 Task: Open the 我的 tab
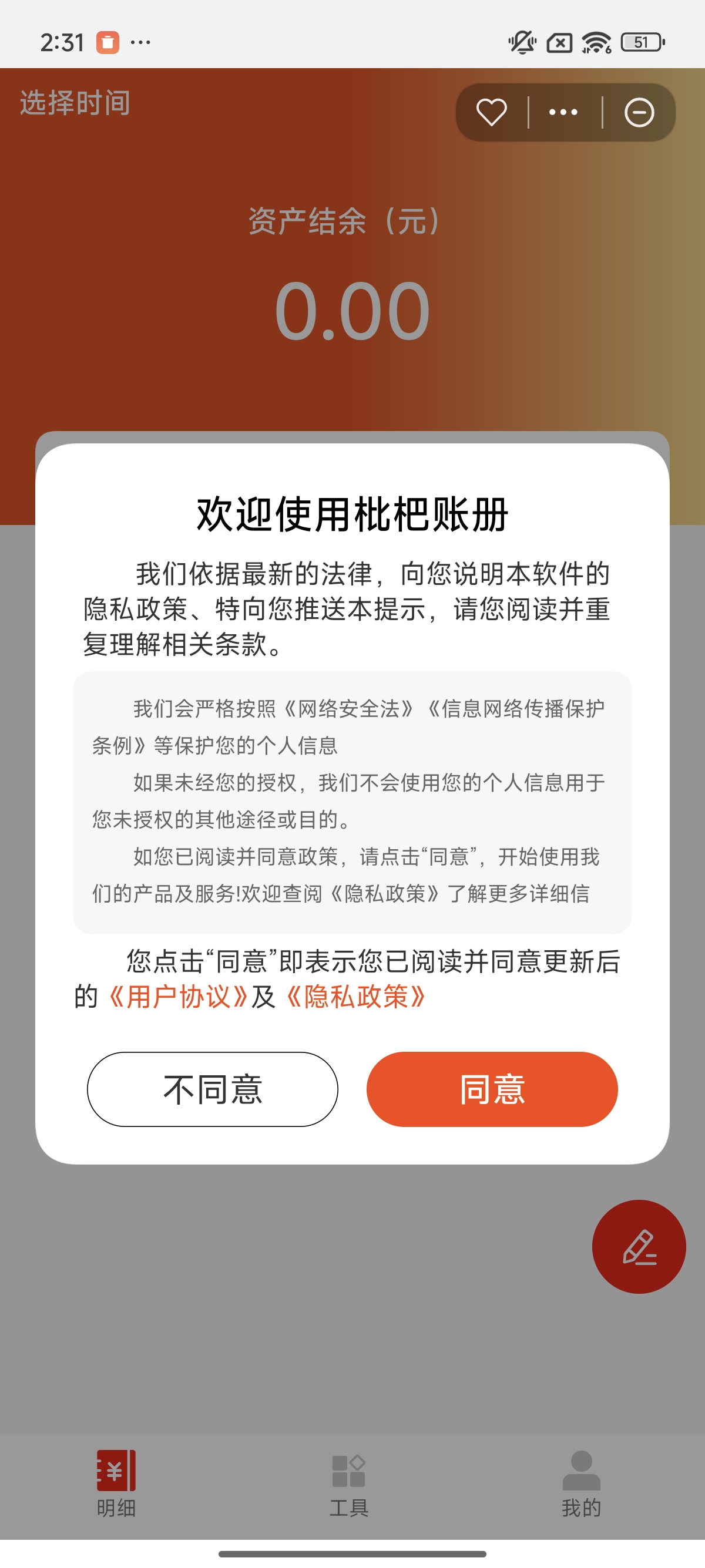(x=582, y=1483)
